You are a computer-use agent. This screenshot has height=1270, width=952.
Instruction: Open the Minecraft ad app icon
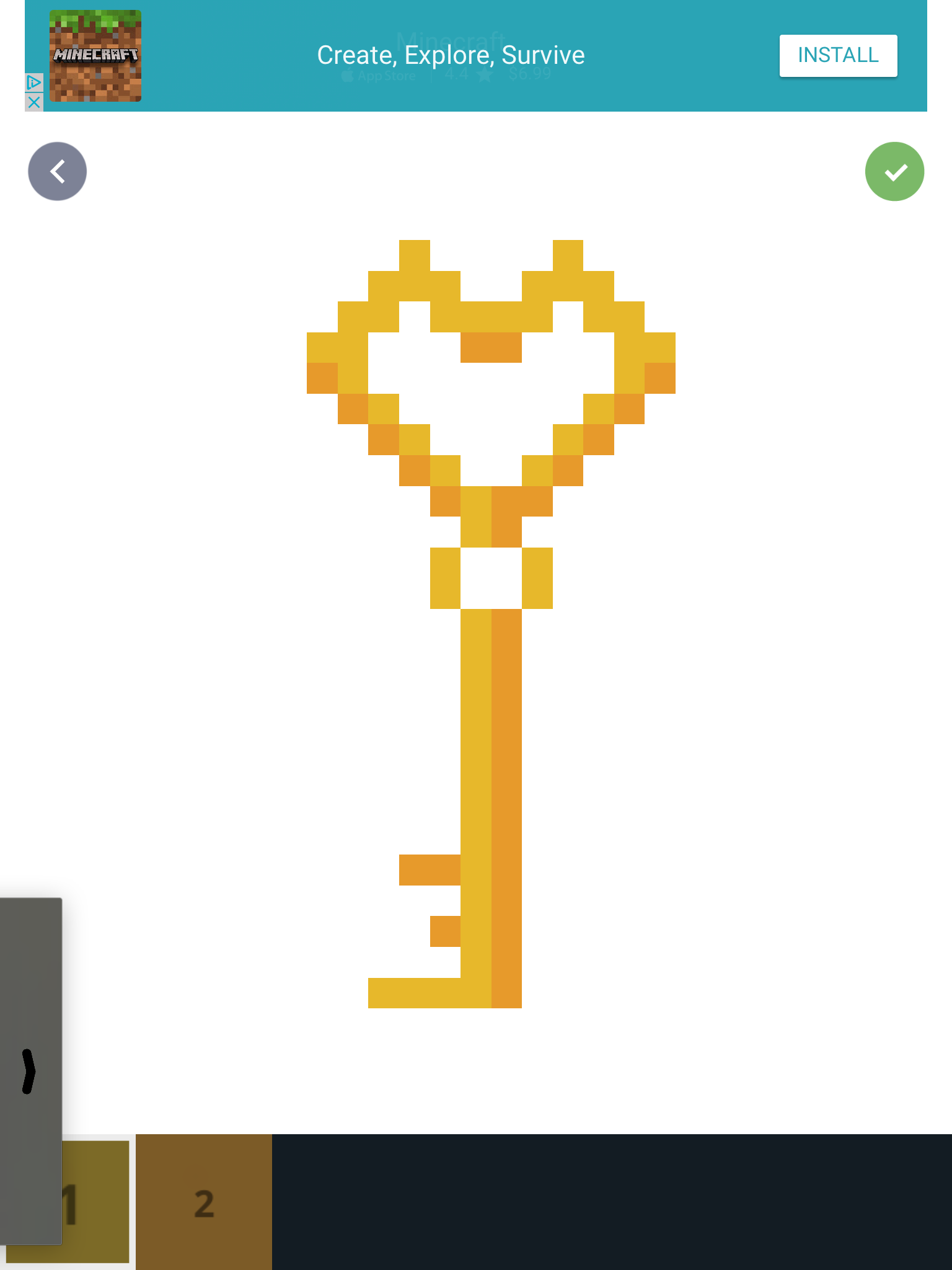click(95, 56)
